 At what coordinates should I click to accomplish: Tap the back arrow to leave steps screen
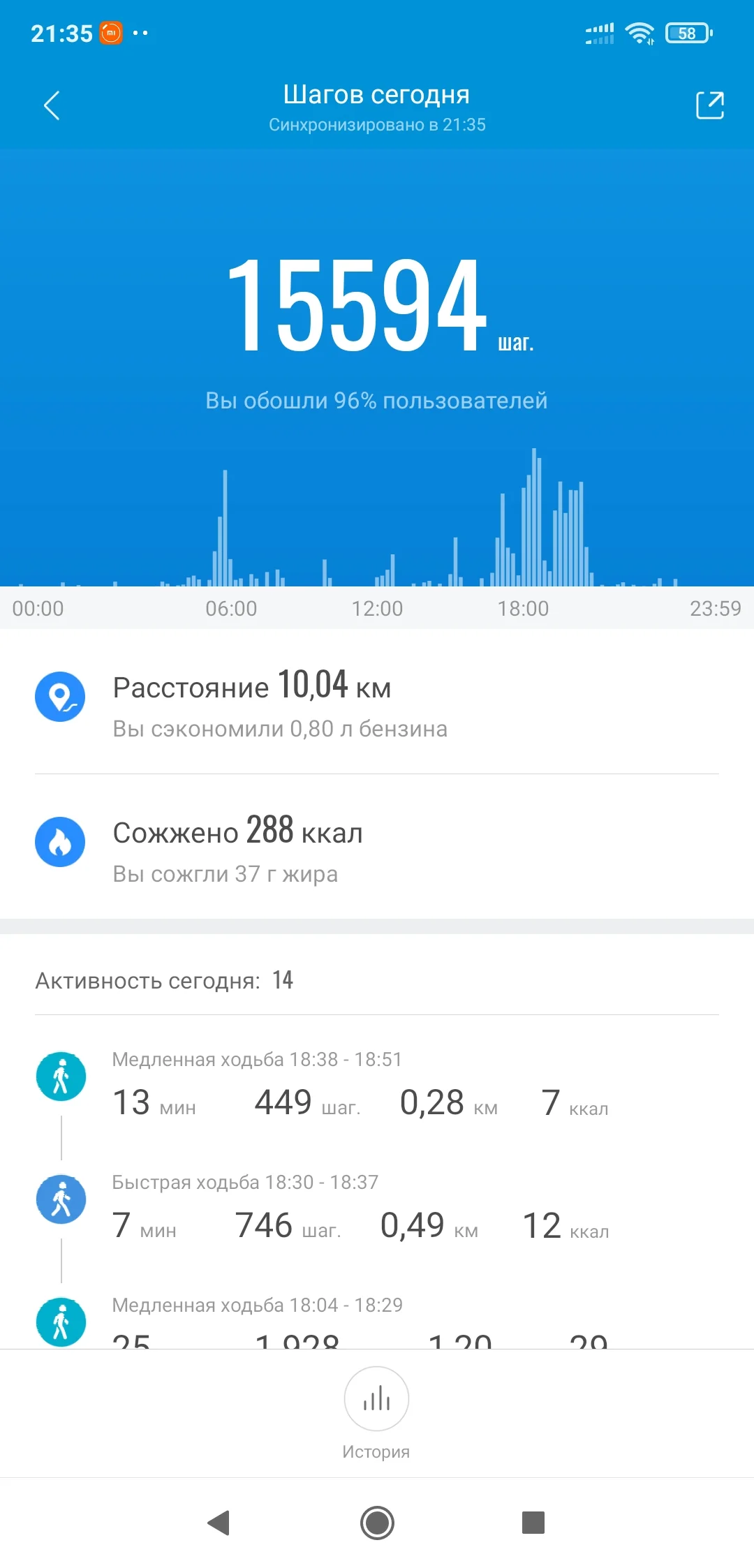pos(51,106)
